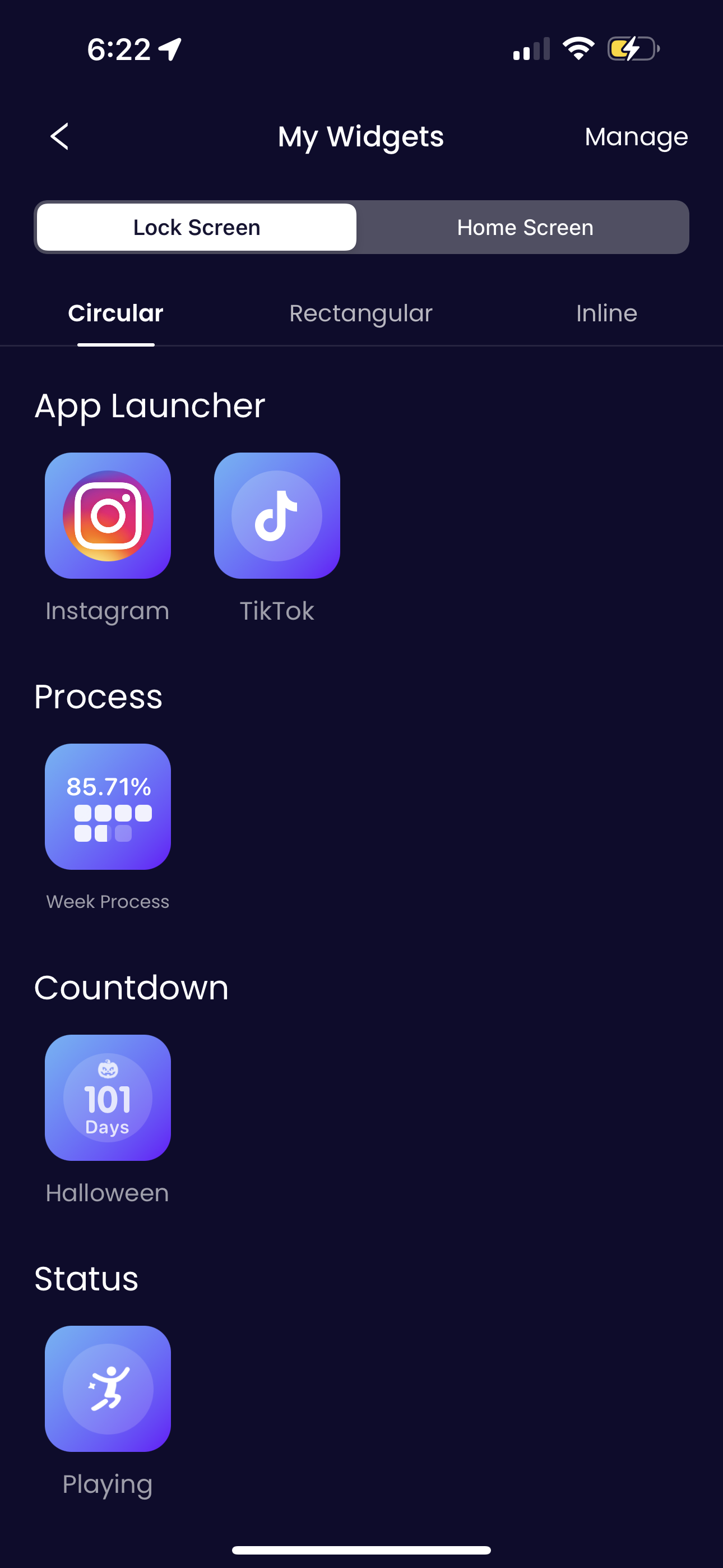The image size is (723, 1568).
Task: Expand the Countdown section
Action: 131,988
